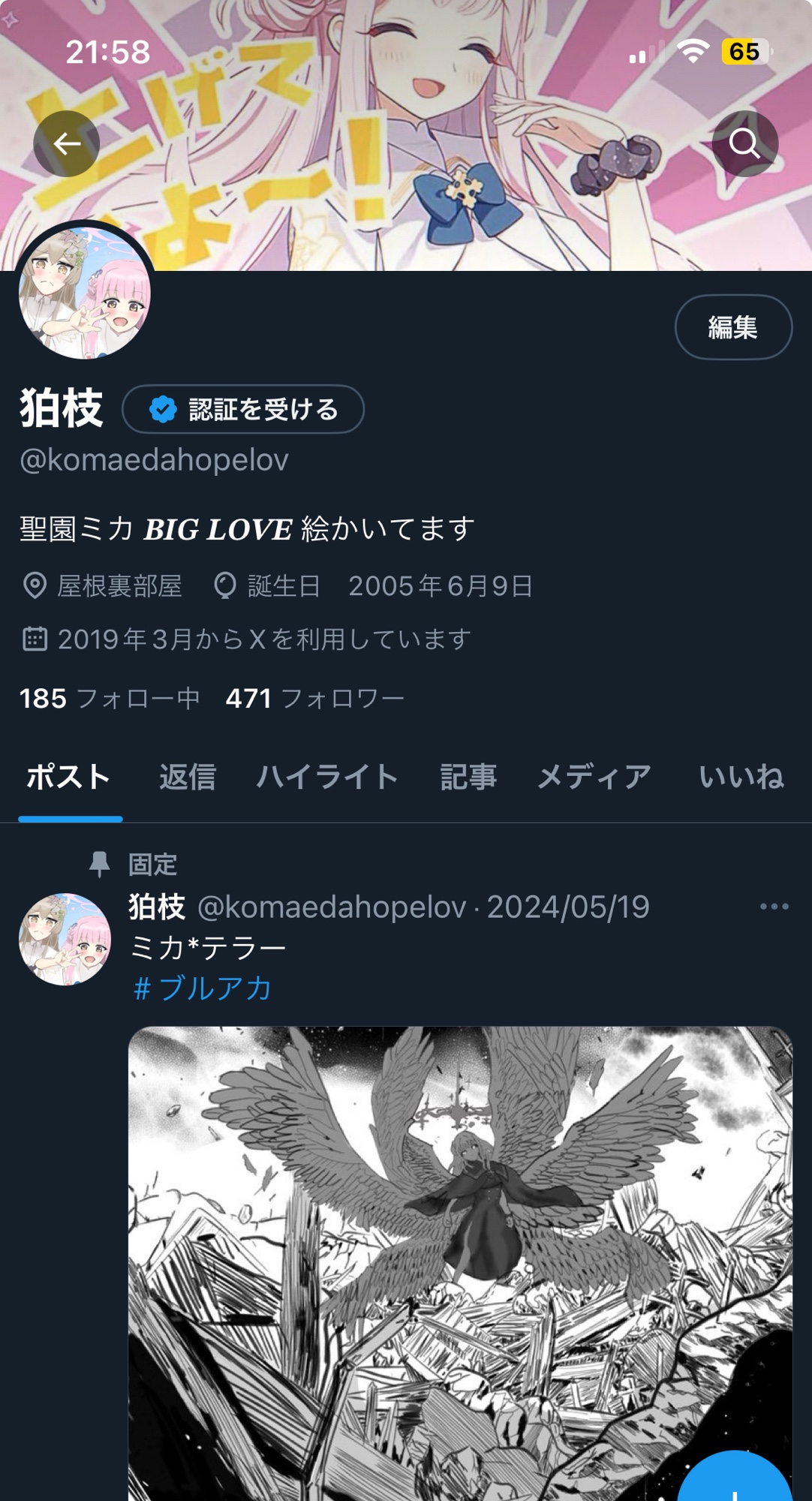The height and width of the screenshot is (1501, 812).
Task: Open the 185 フォロー中 following list
Action: pyautogui.click(x=110, y=699)
